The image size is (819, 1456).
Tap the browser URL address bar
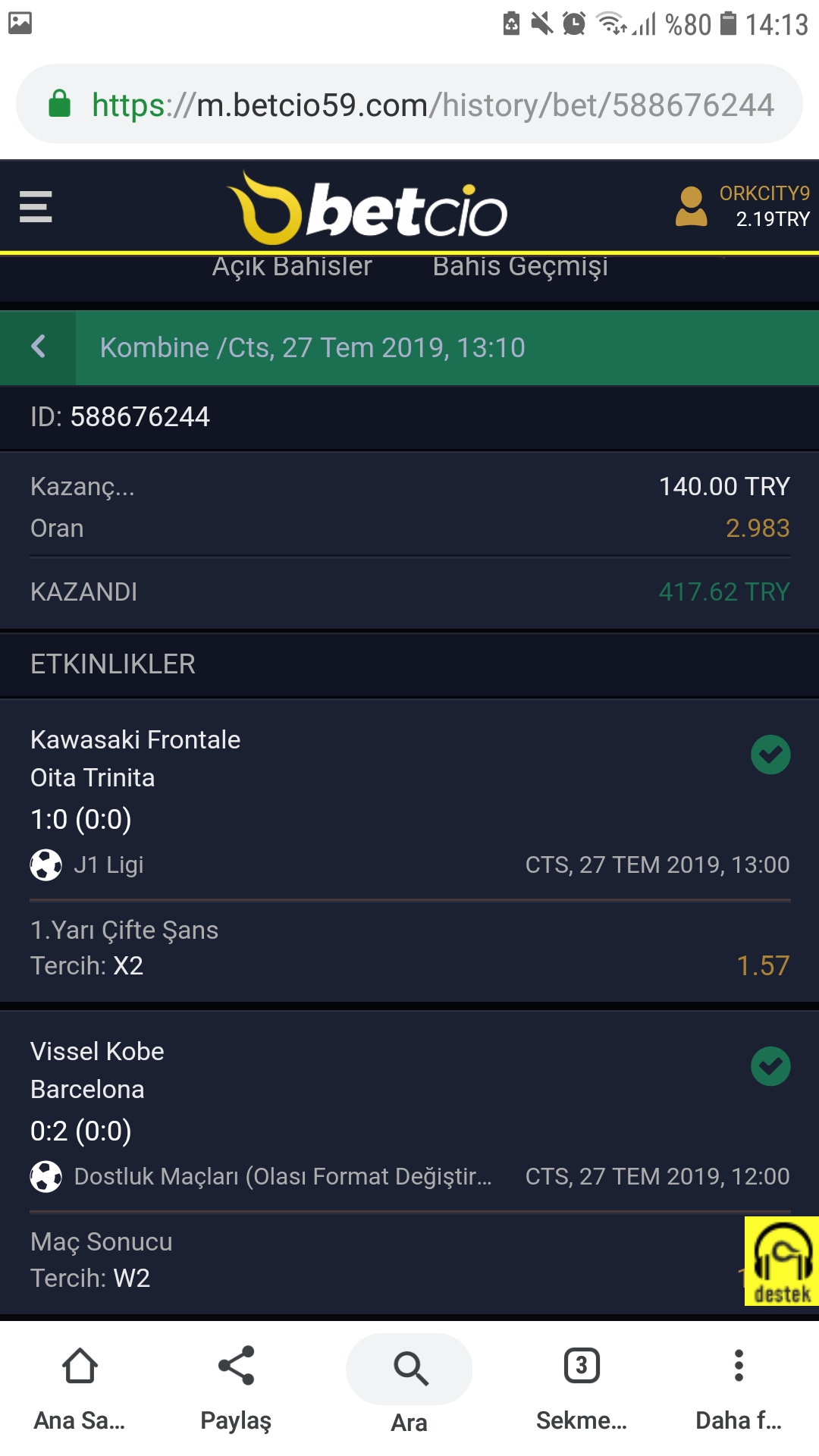[409, 104]
